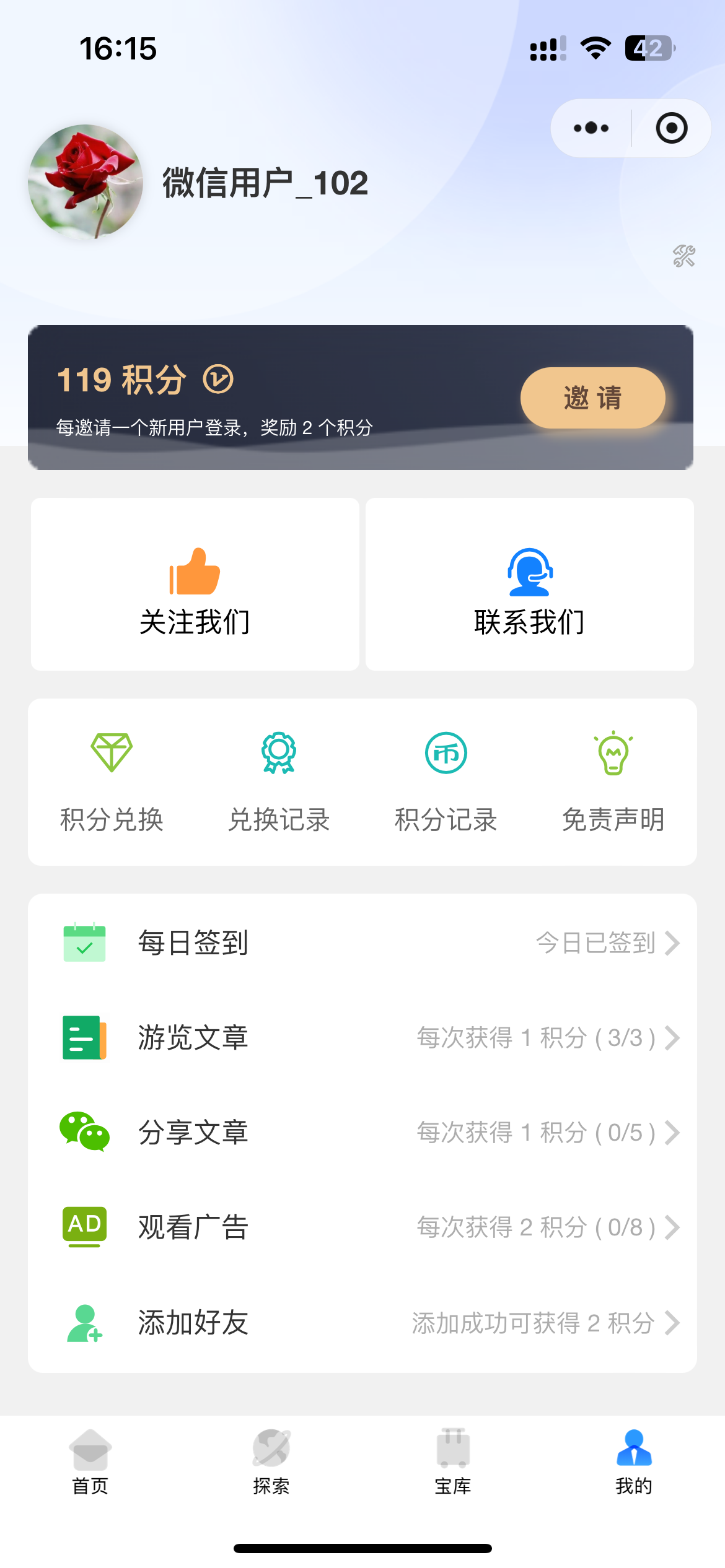Go to 积分兑换 points exchange
The height and width of the screenshot is (1568, 725).
112,782
